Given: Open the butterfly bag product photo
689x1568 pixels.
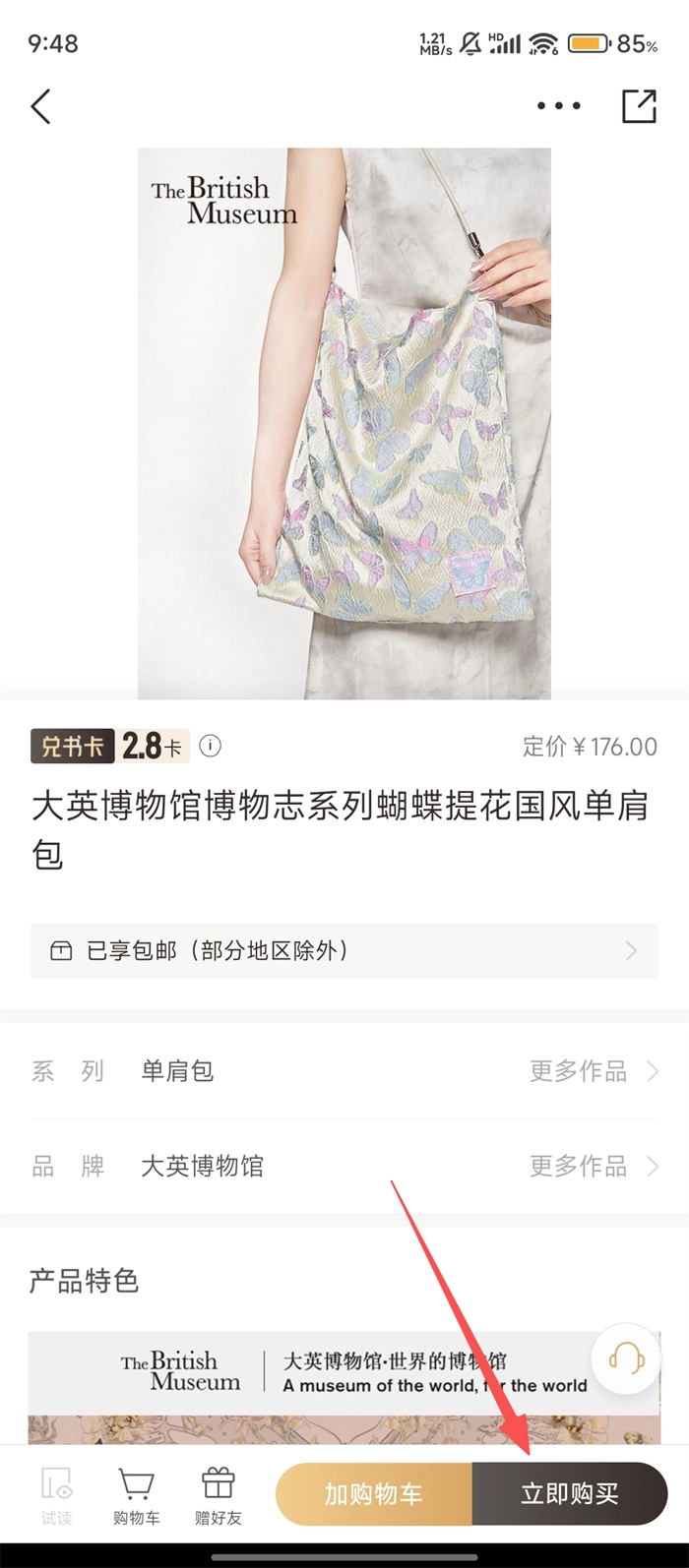Looking at the screenshot, I should pyautogui.click(x=344, y=423).
